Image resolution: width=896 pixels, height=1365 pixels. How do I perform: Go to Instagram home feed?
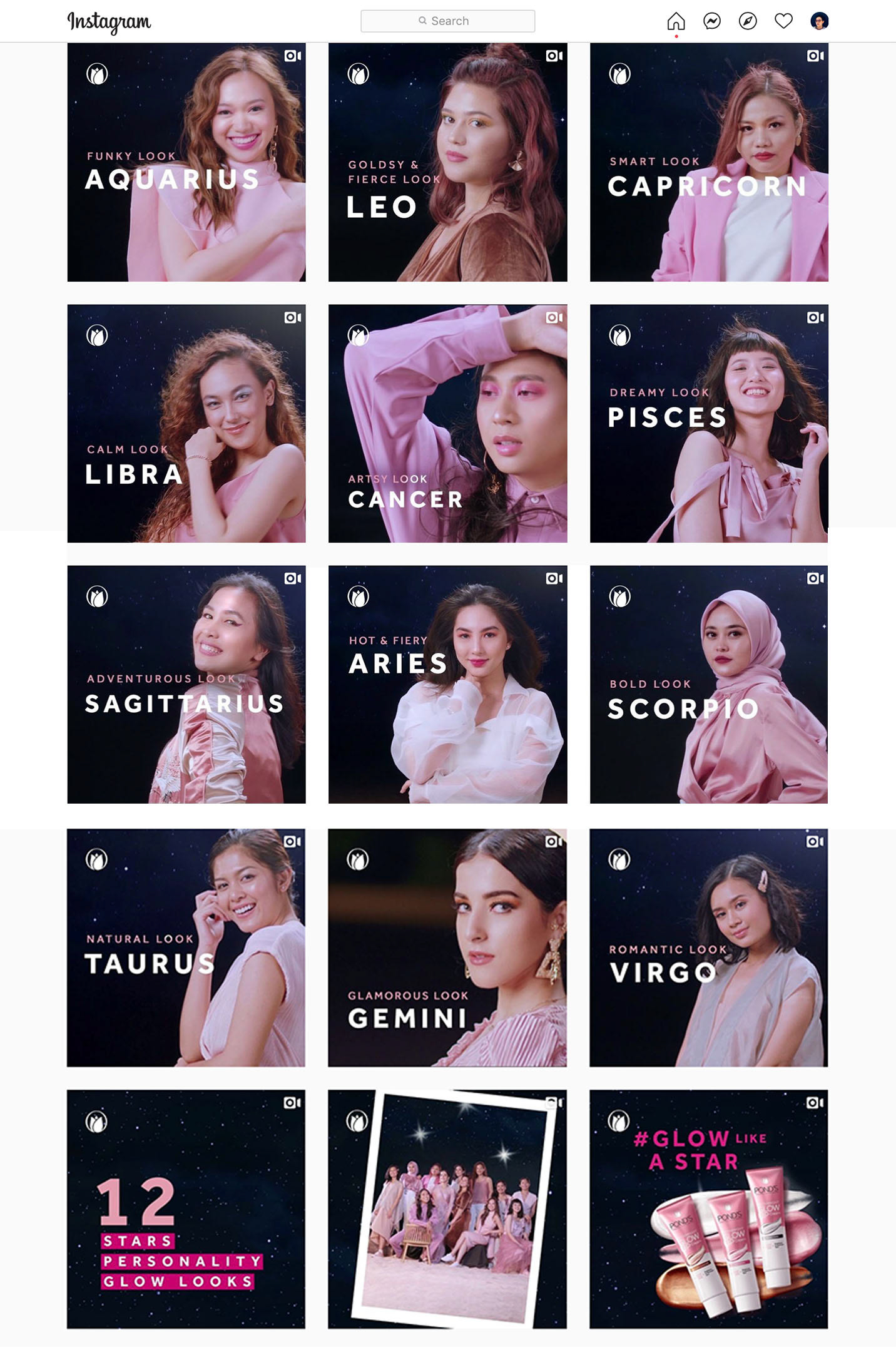676,21
